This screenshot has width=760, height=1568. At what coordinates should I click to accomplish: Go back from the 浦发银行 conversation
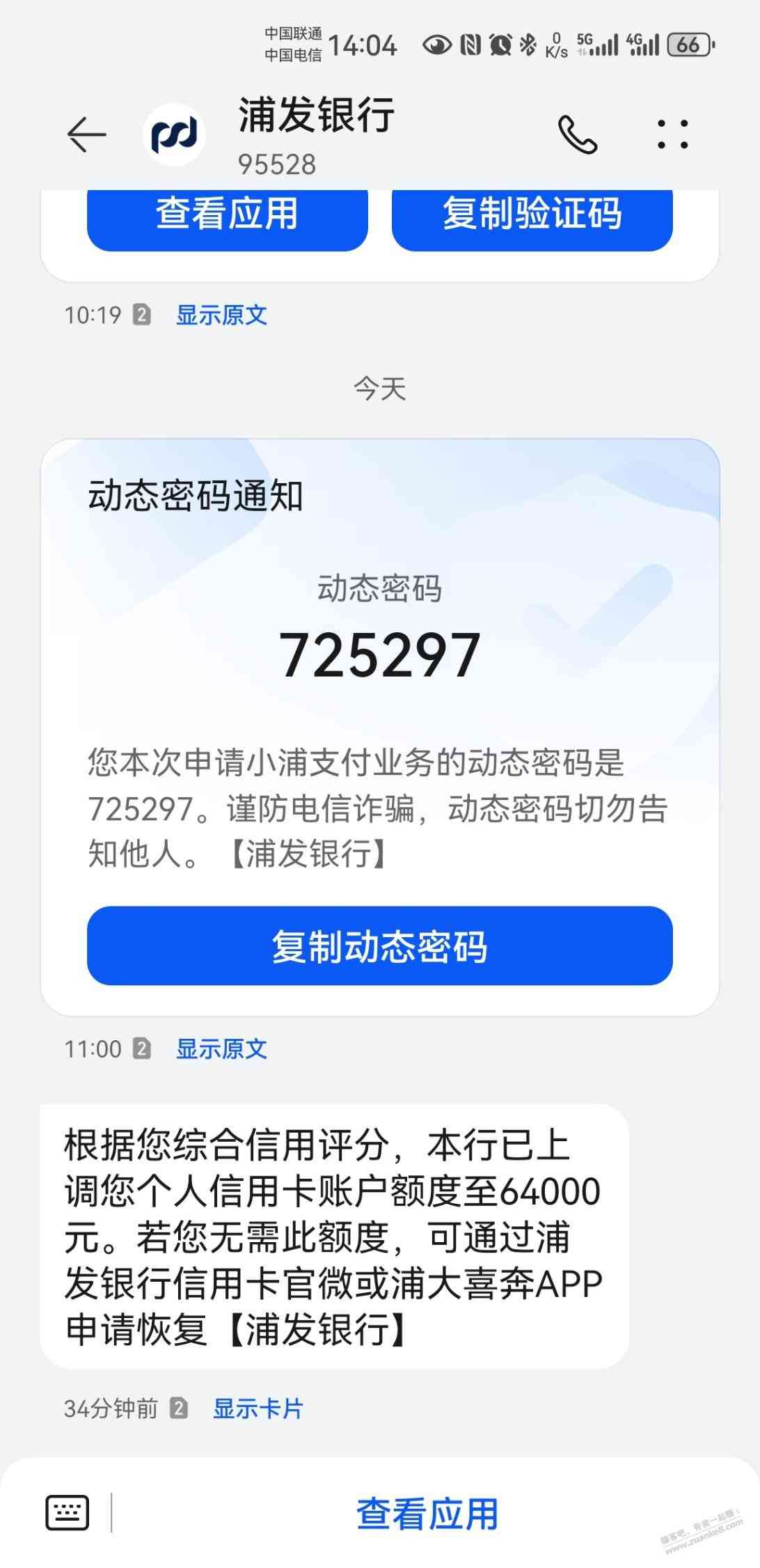click(x=86, y=134)
